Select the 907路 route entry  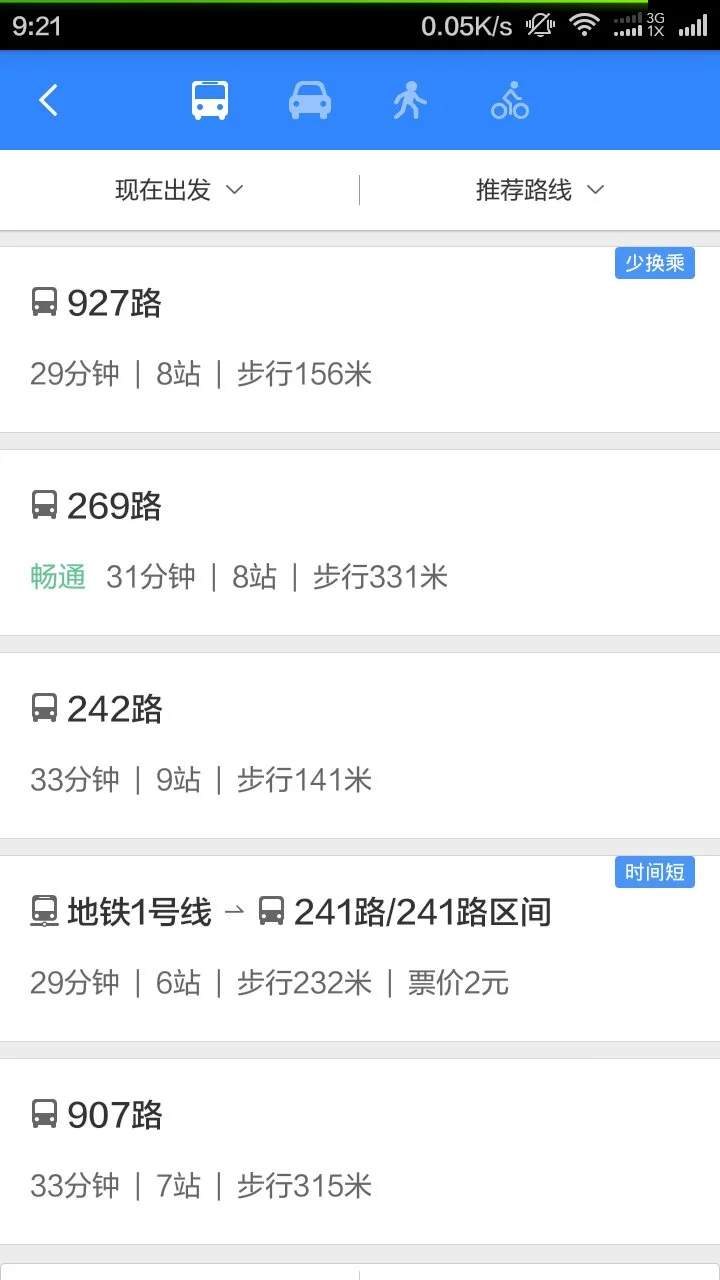[360, 1150]
